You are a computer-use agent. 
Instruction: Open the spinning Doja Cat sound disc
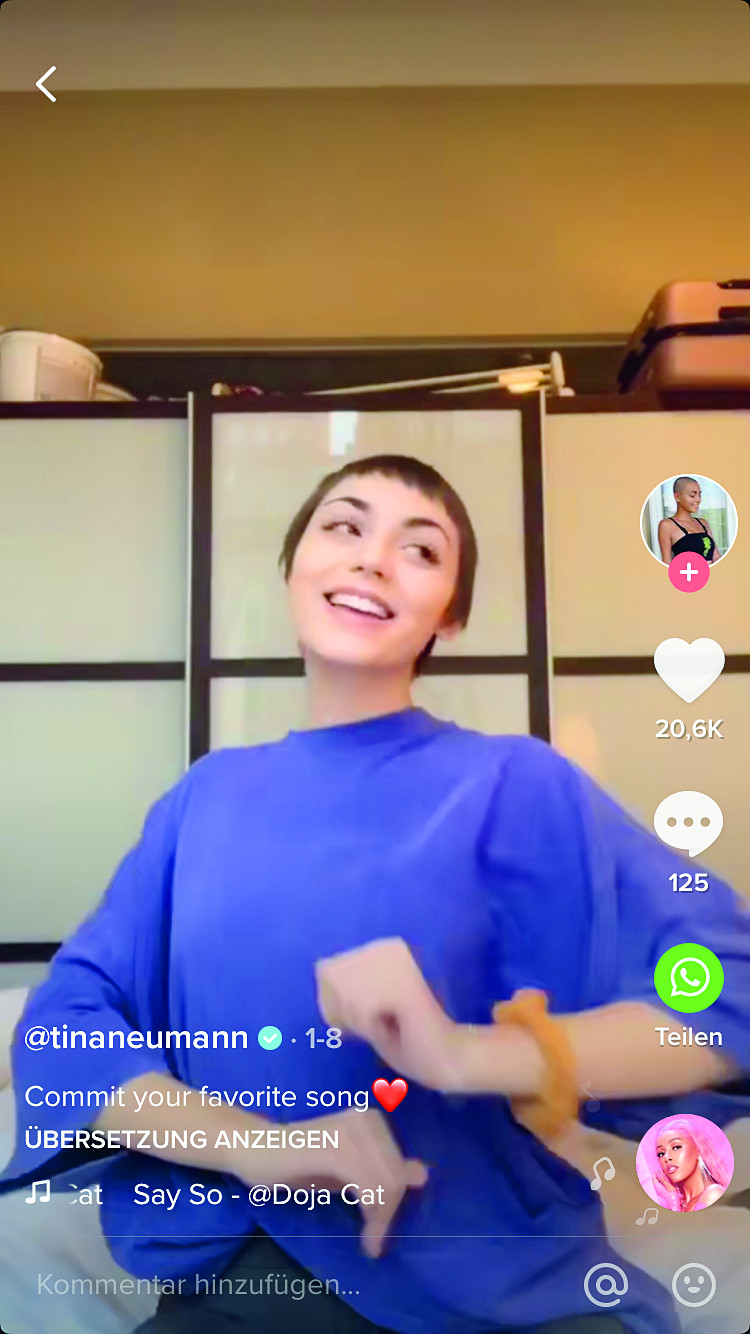pos(685,1163)
